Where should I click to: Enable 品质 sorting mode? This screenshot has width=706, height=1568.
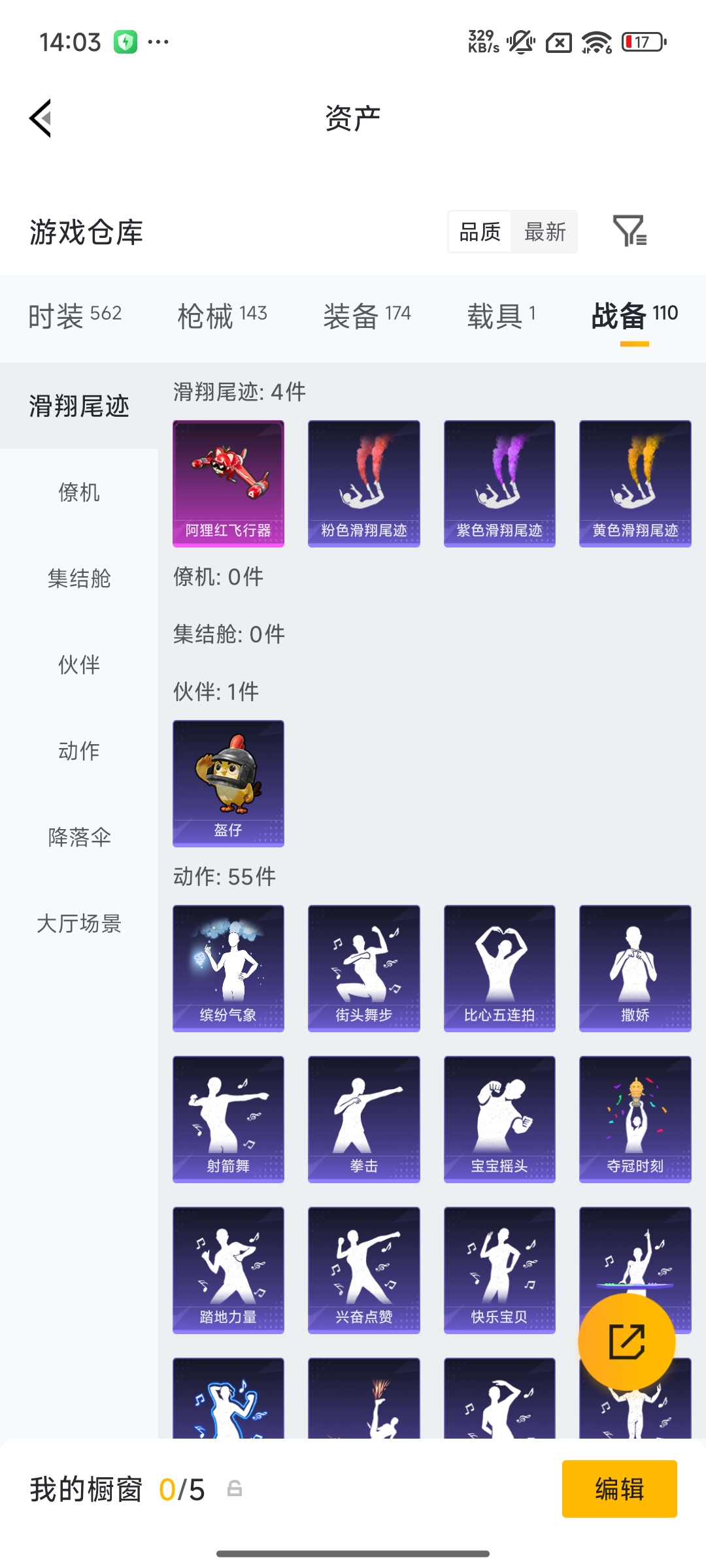479,232
